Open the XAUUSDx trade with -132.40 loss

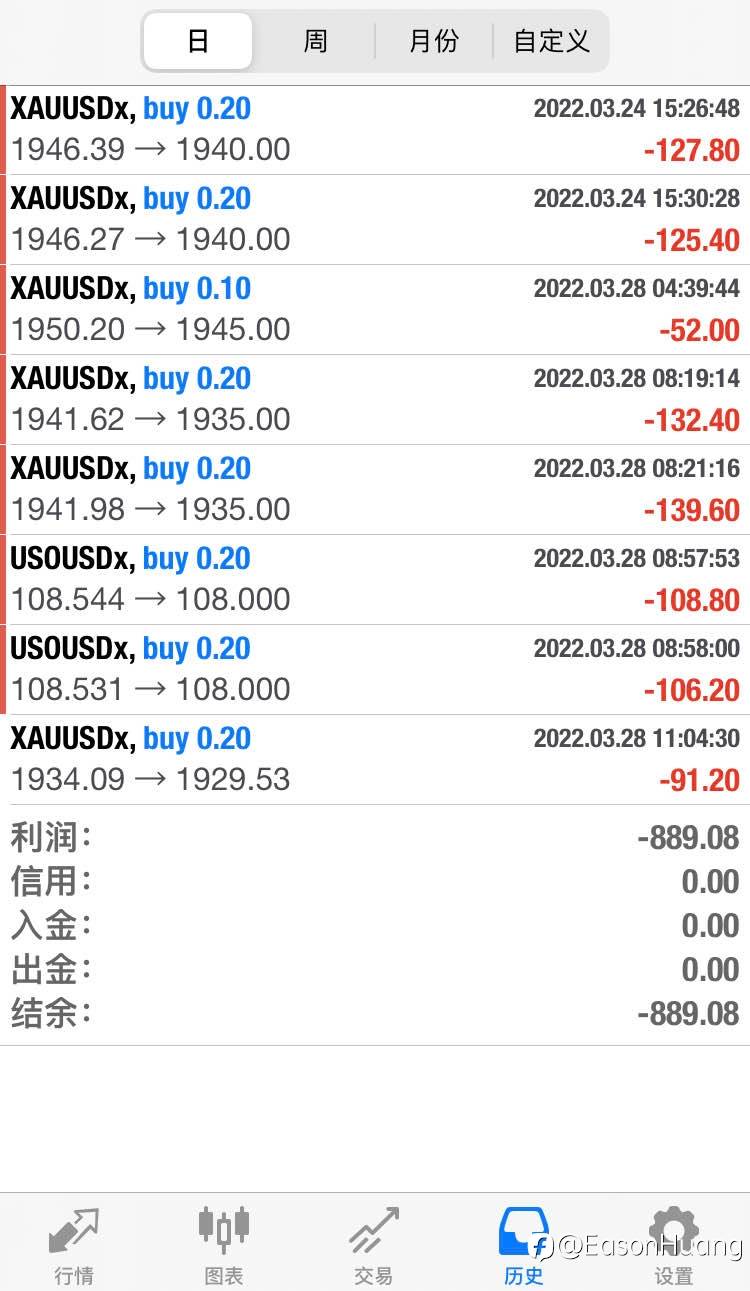[x=375, y=400]
